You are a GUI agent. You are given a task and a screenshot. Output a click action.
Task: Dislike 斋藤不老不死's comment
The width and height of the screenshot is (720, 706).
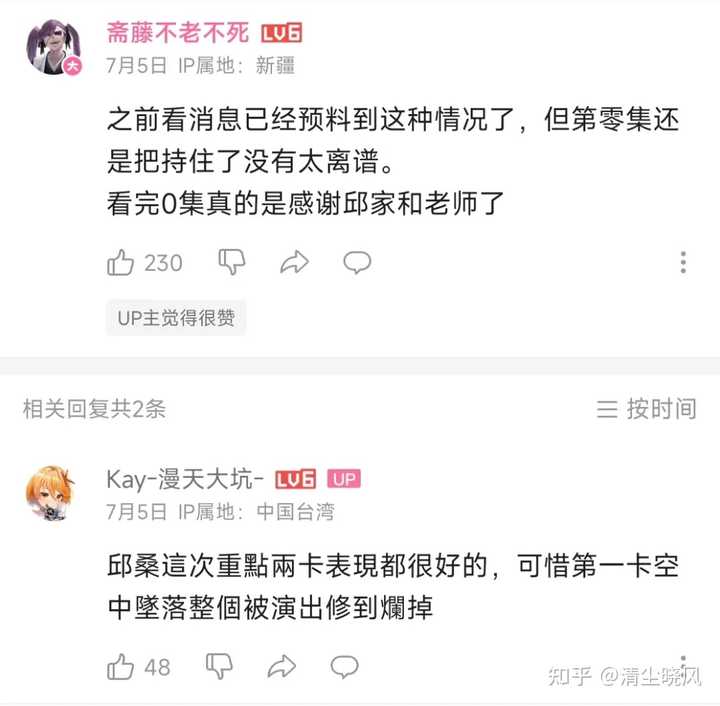click(232, 263)
